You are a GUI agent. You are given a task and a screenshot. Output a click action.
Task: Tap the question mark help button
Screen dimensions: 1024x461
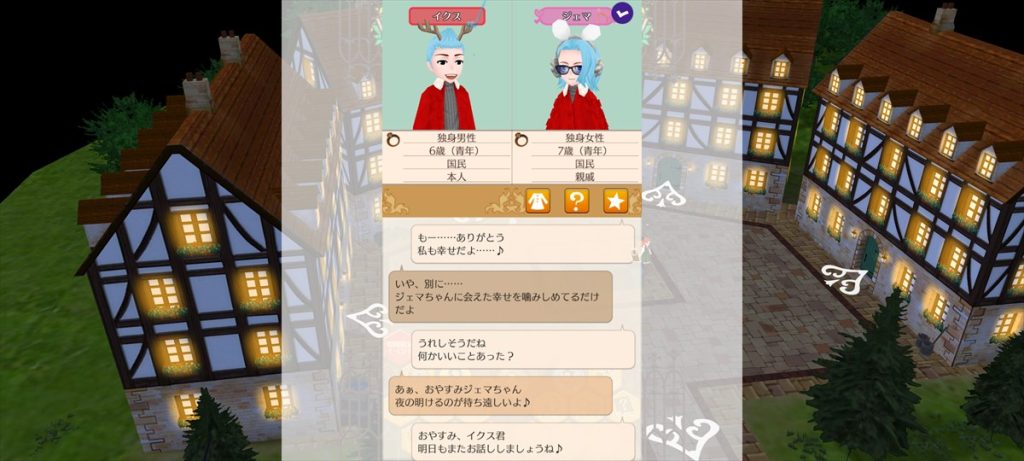coord(577,201)
